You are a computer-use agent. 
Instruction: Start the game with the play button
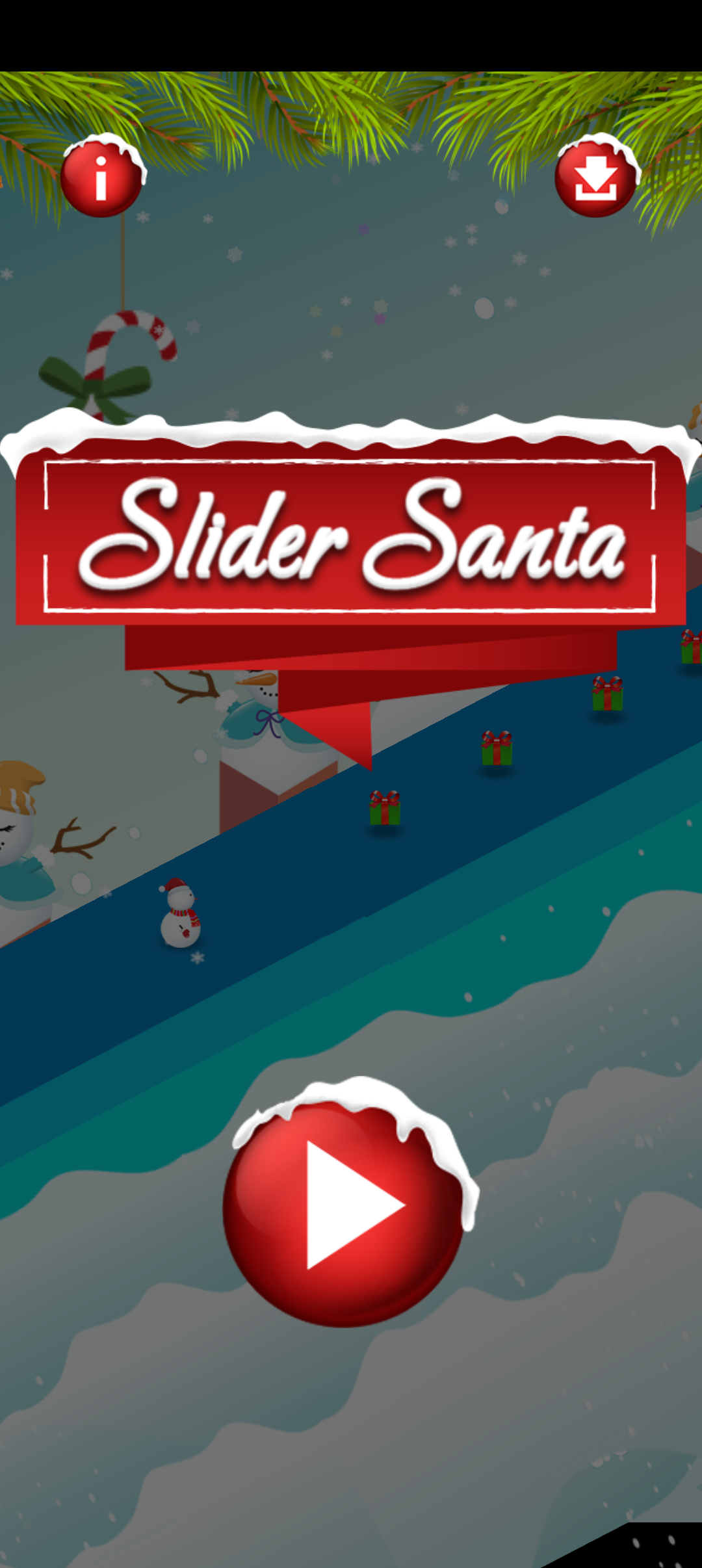click(x=348, y=1203)
